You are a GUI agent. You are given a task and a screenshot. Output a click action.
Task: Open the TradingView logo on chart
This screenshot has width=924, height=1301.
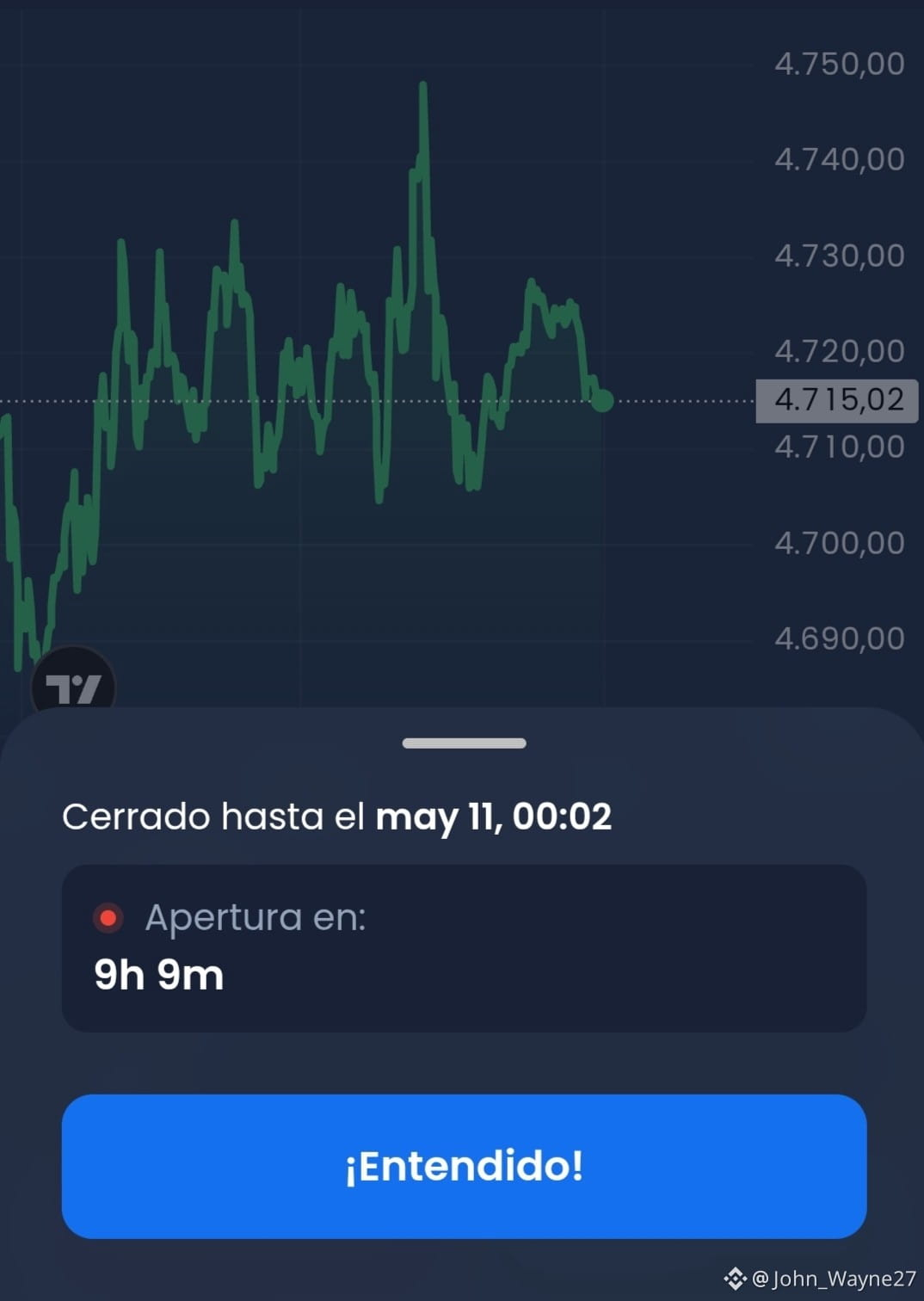click(73, 681)
